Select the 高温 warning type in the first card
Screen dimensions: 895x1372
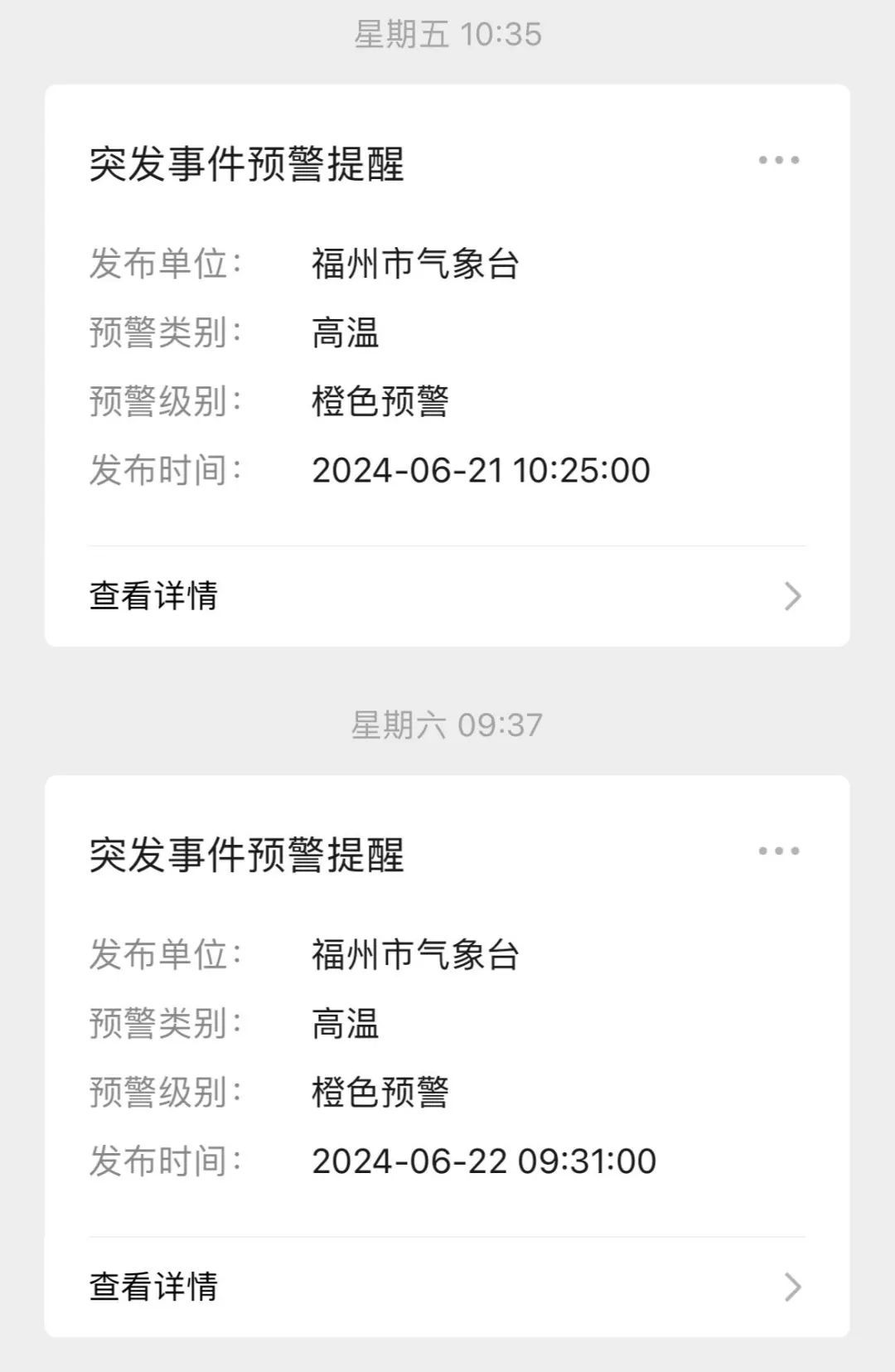[345, 332]
